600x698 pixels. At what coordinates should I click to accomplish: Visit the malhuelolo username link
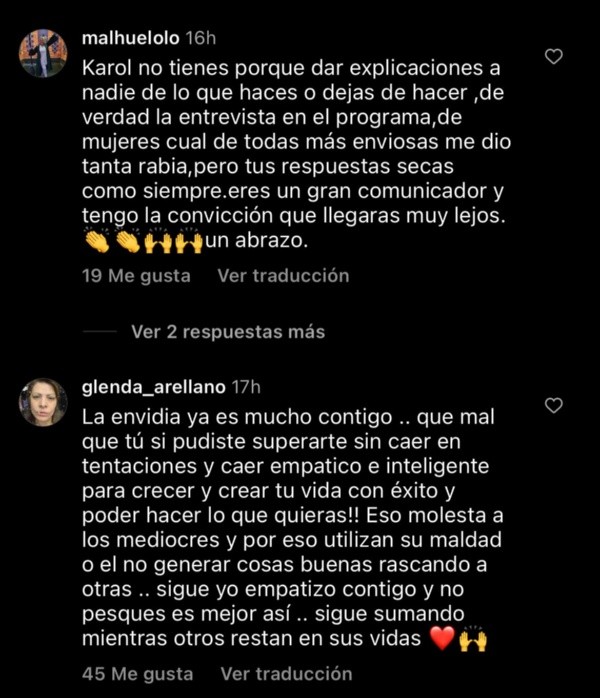pyautogui.click(x=130, y=38)
